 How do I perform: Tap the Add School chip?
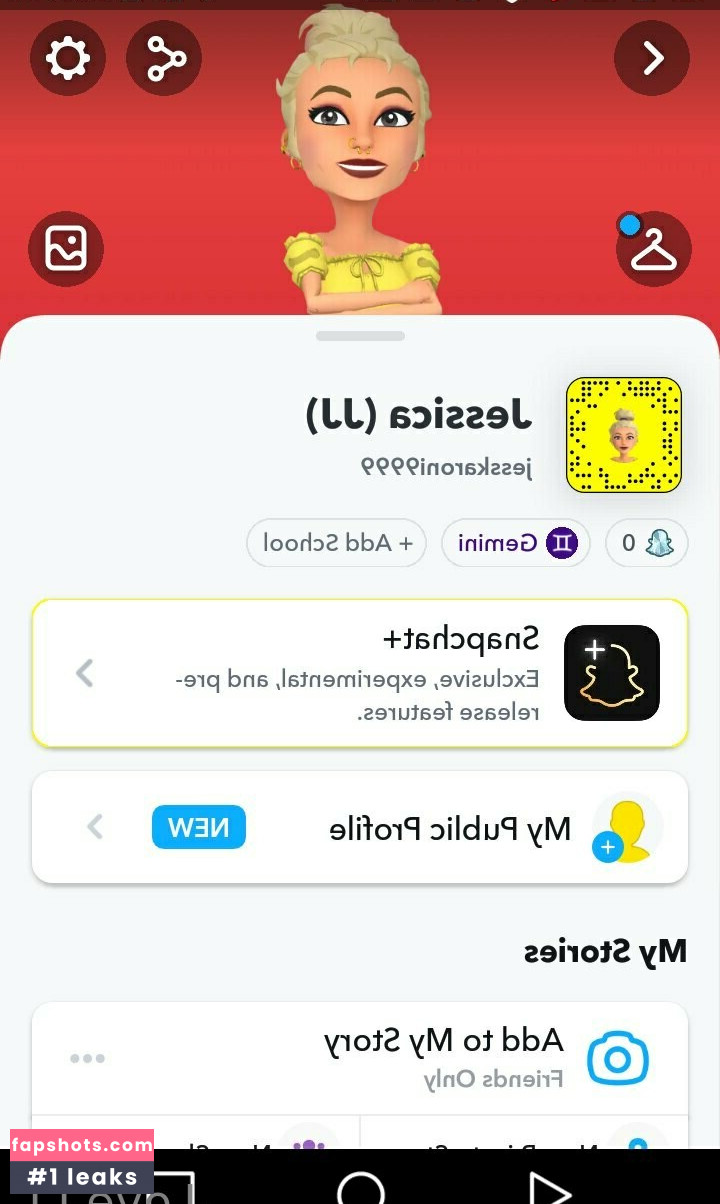tap(337, 543)
